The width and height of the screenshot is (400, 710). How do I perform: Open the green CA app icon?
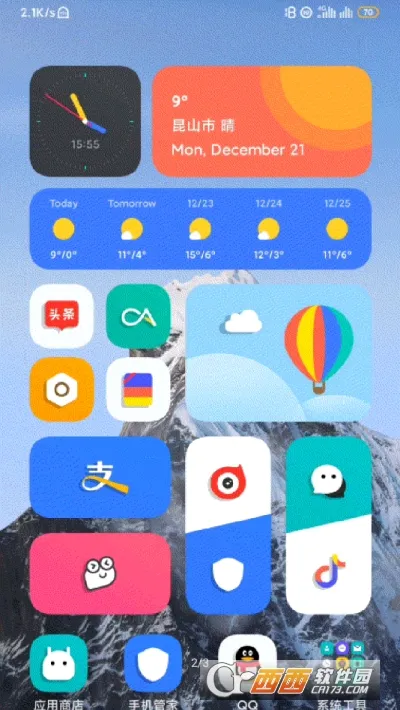[138, 316]
